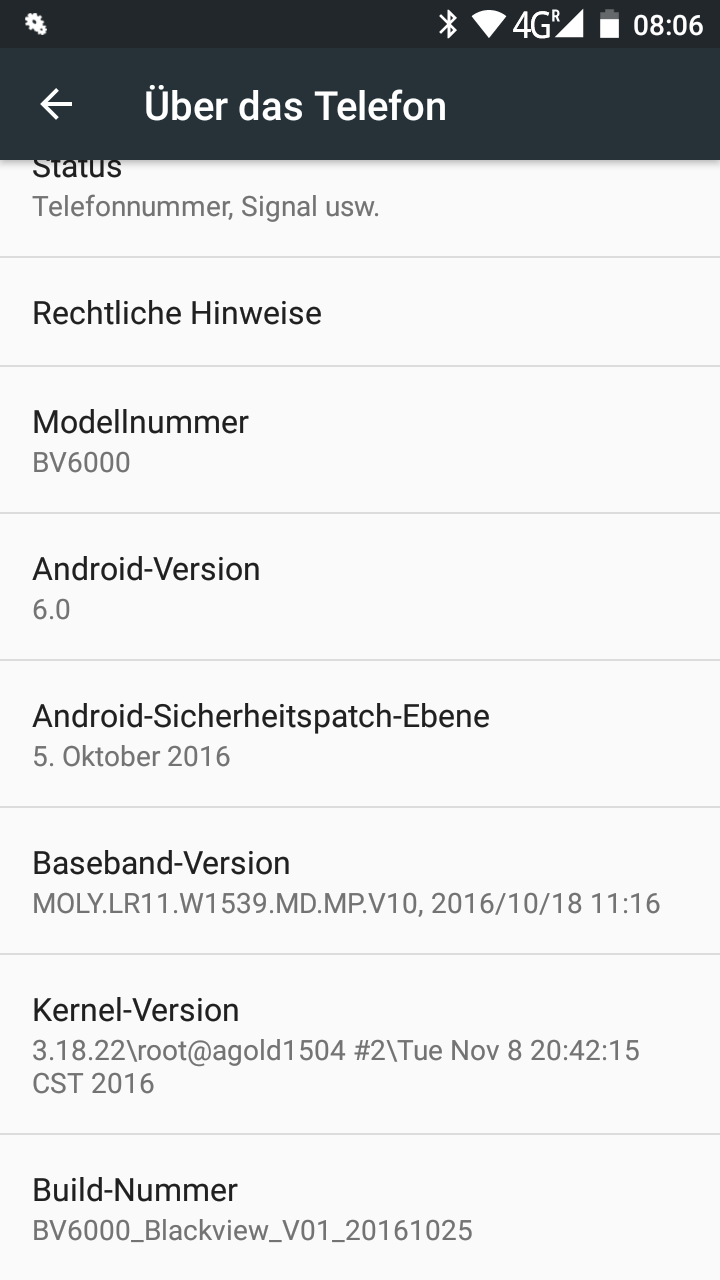Tap the Telefonnummer, Signal usw. subtitle
The height and width of the screenshot is (1280, 720).
(x=207, y=207)
